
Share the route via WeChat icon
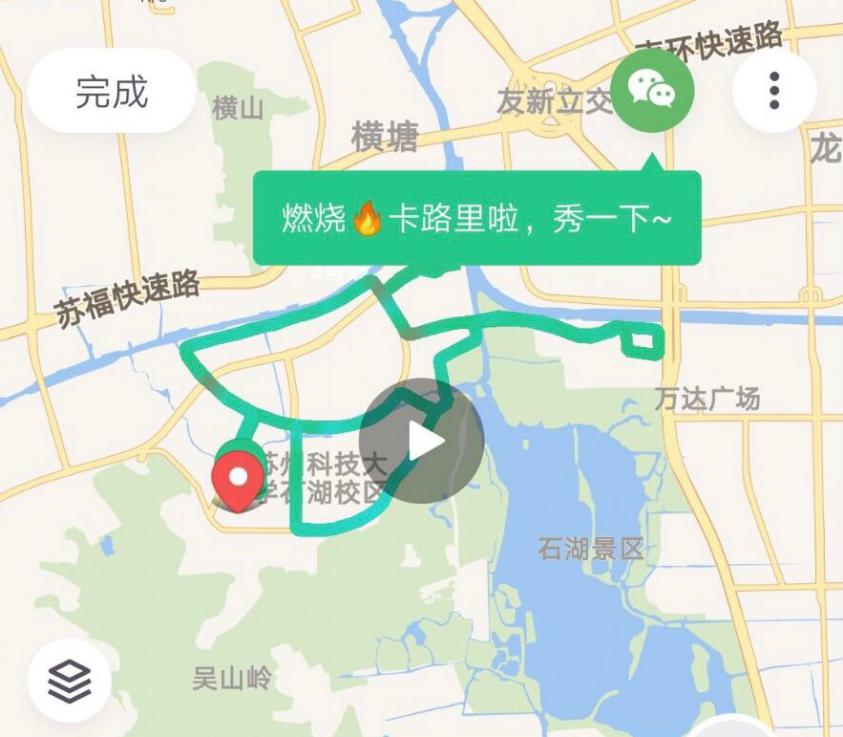tap(652, 91)
